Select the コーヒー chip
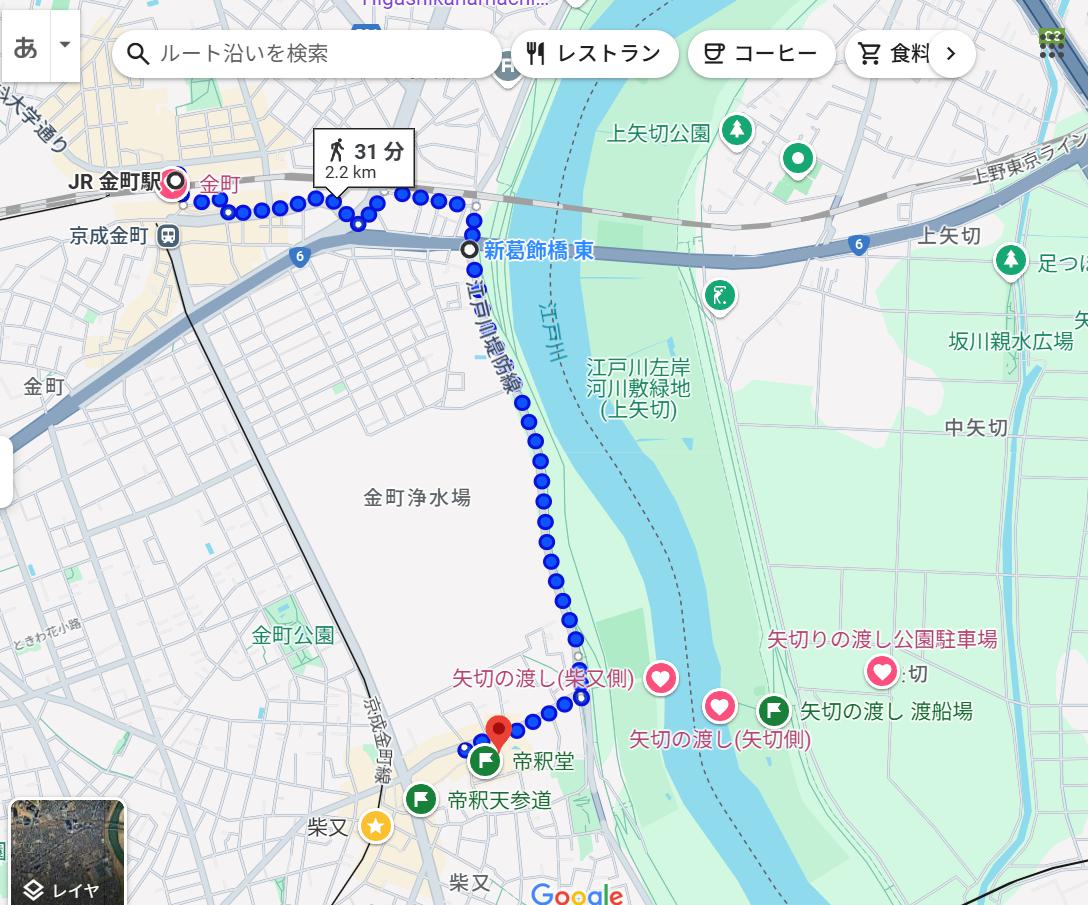 coord(761,53)
